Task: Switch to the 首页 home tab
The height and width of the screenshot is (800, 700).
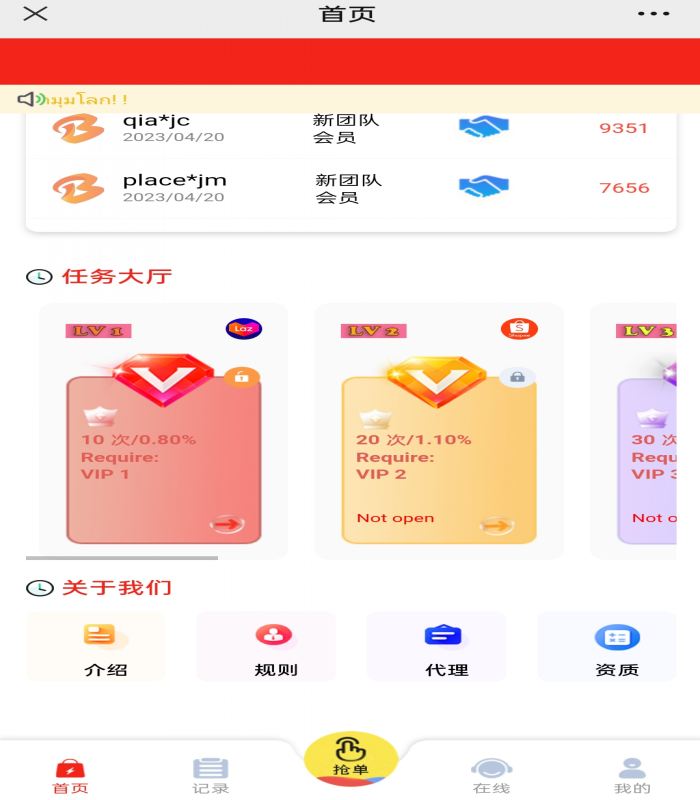Action: (70, 775)
